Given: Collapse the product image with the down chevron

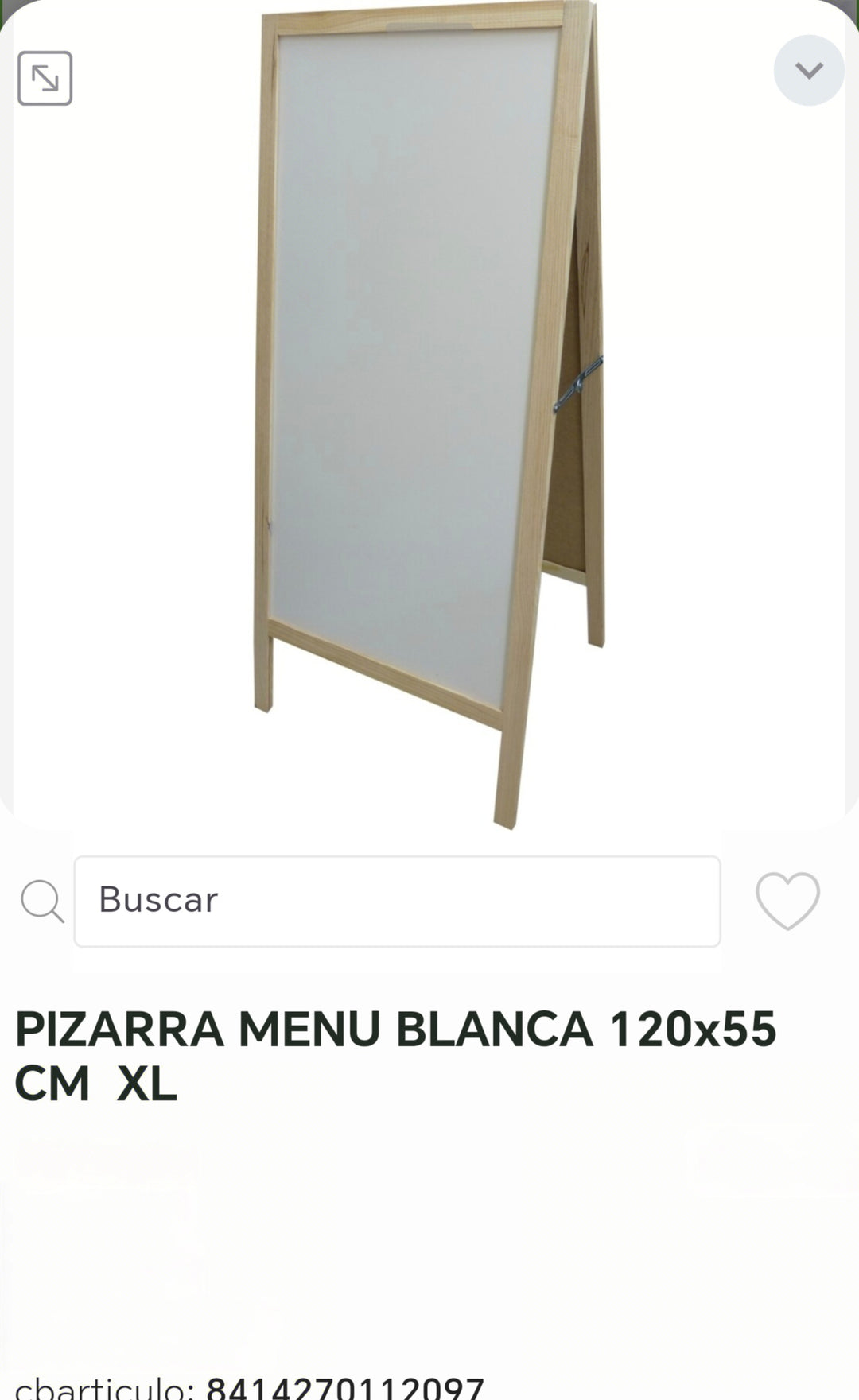Looking at the screenshot, I should click(x=808, y=71).
